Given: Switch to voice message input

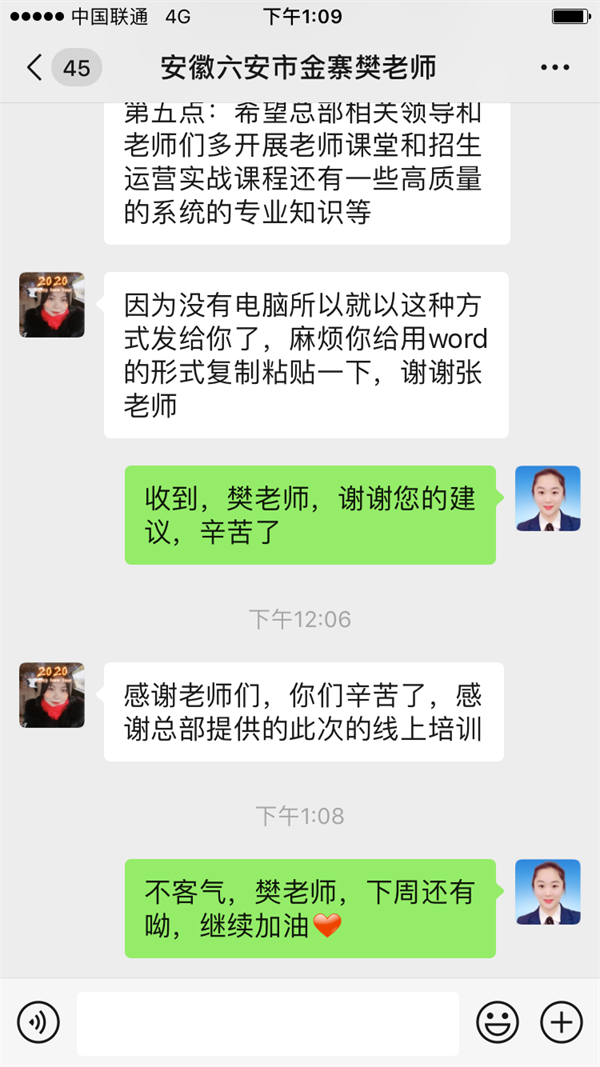Looking at the screenshot, I should point(38,1022).
